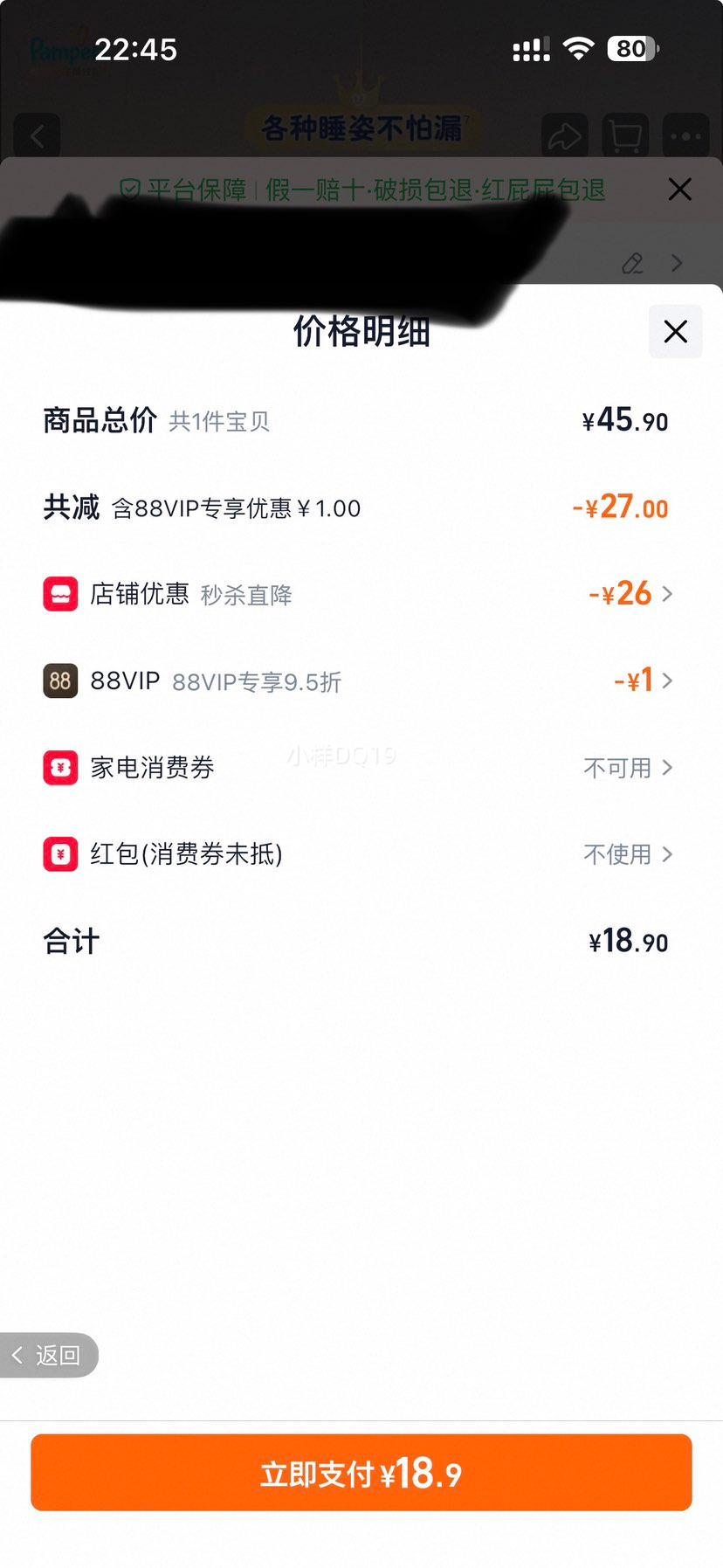Close the 价格明细 price detail sheet
The height and width of the screenshot is (1568, 723).
click(675, 332)
